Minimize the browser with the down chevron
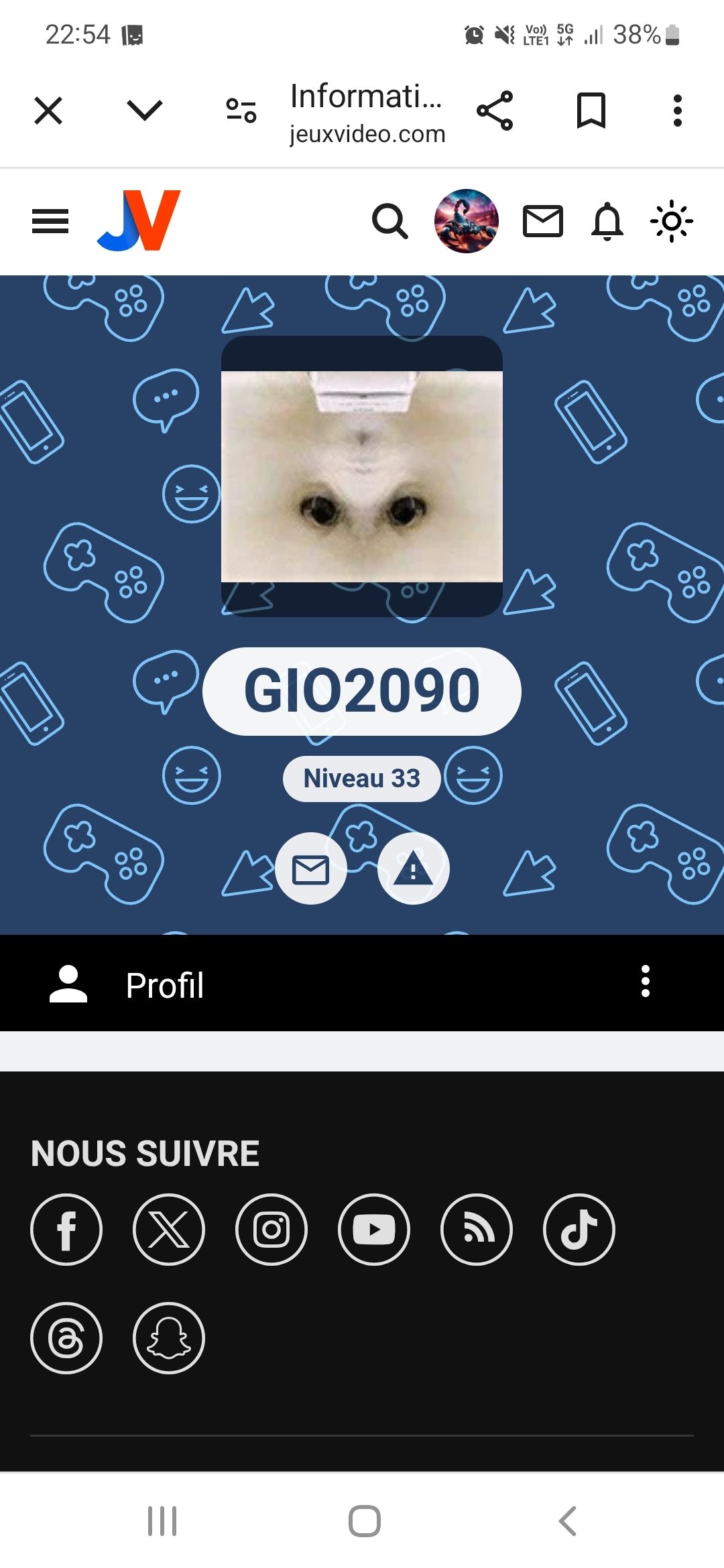Viewport: 724px width, 1568px height. pyautogui.click(x=145, y=111)
